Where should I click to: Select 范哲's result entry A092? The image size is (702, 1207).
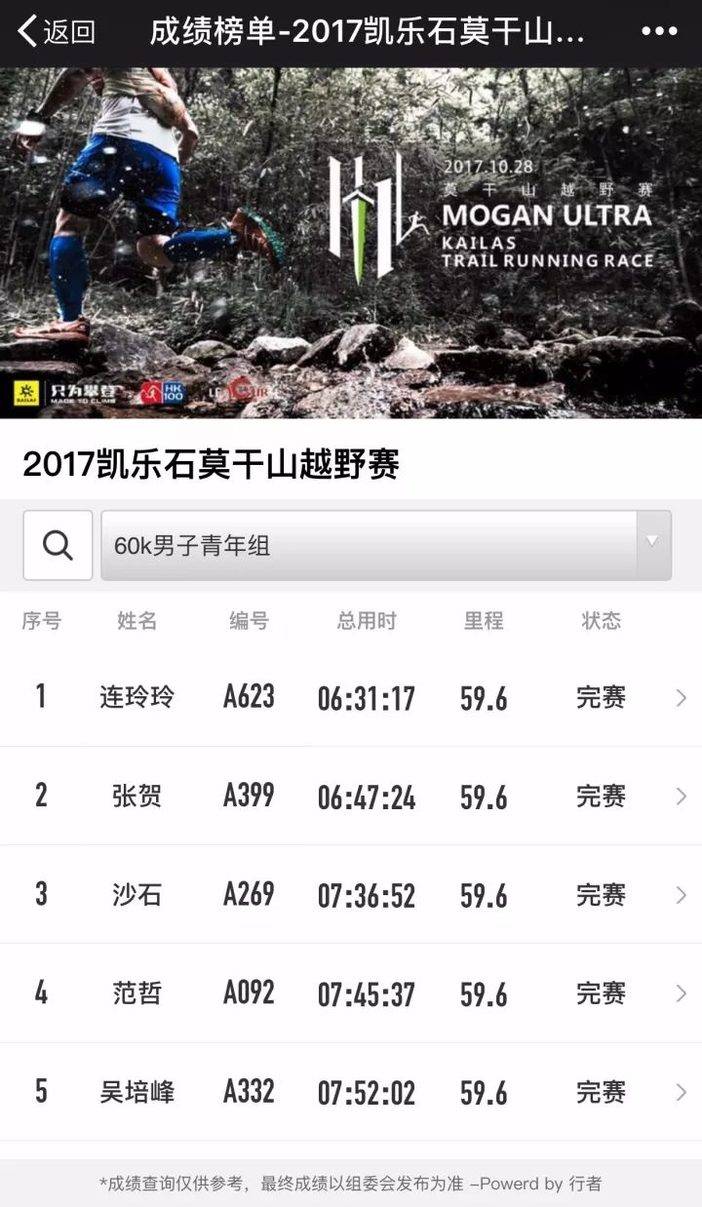point(351,993)
